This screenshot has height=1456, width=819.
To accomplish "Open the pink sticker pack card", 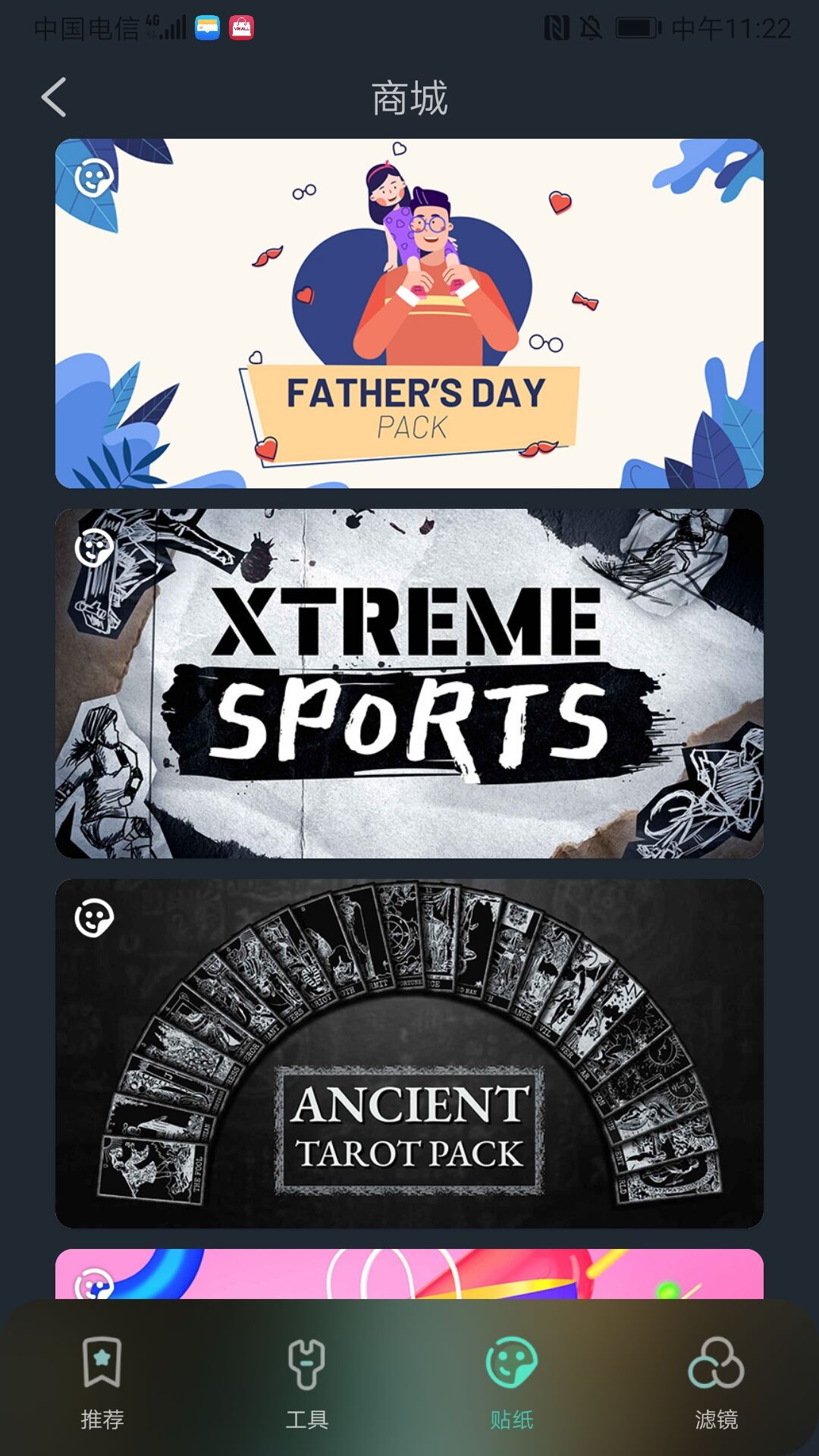I will pos(409,1274).
